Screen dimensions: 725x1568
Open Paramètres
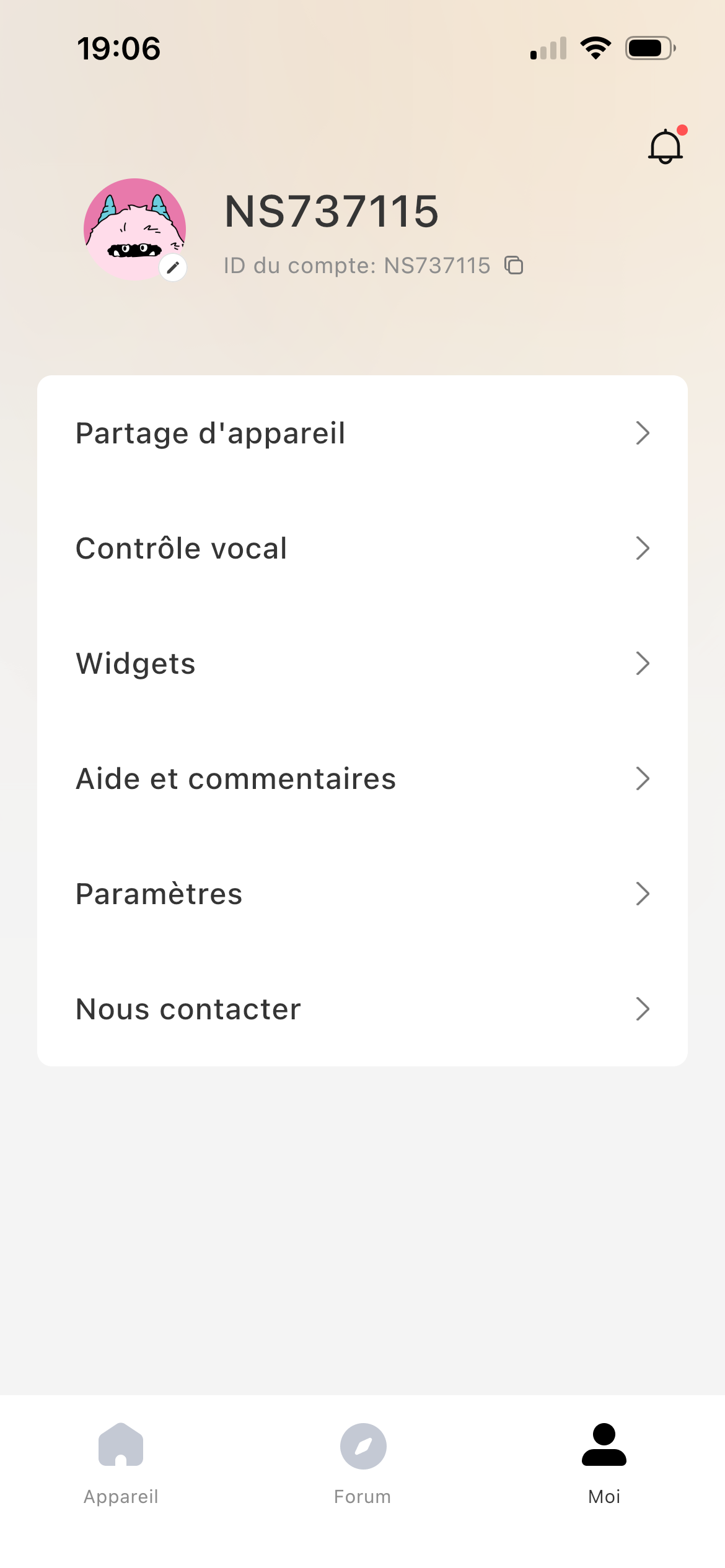pyautogui.click(x=362, y=894)
